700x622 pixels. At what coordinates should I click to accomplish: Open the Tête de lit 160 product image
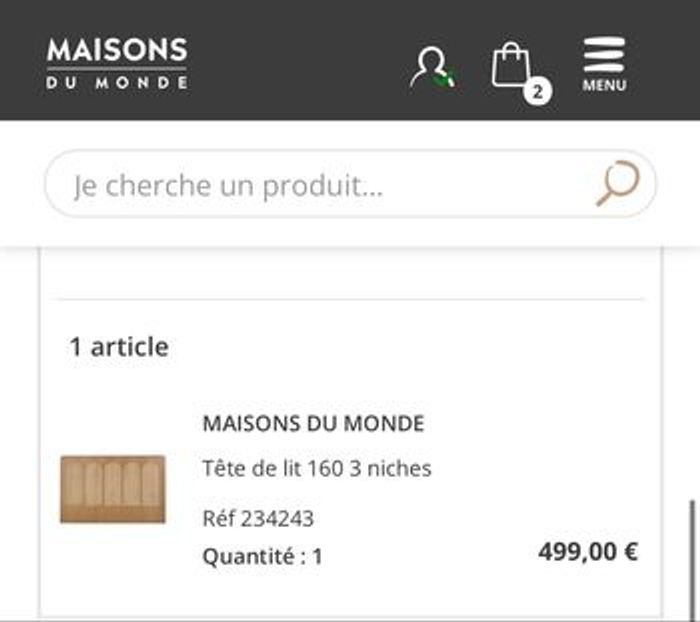tap(112, 489)
